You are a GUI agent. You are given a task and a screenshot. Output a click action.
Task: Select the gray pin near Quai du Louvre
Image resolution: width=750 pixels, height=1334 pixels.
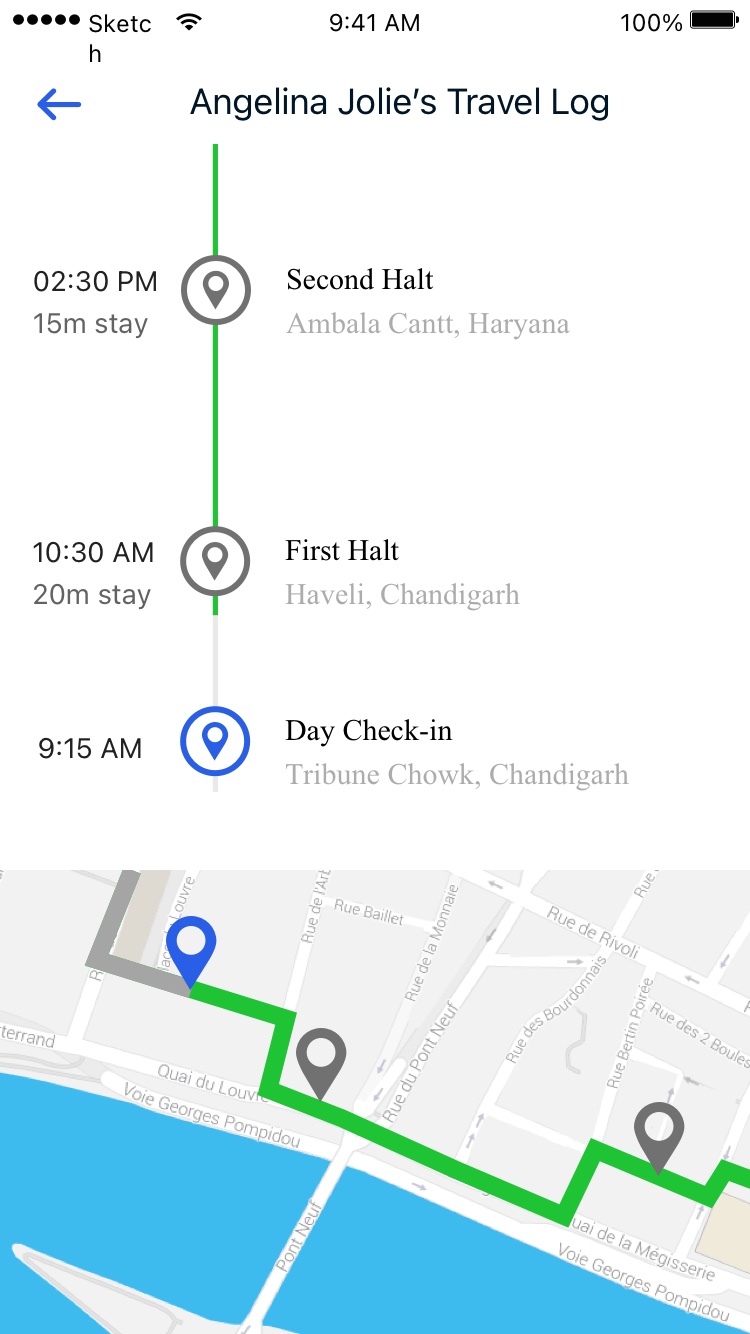click(x=321, y=1057)
